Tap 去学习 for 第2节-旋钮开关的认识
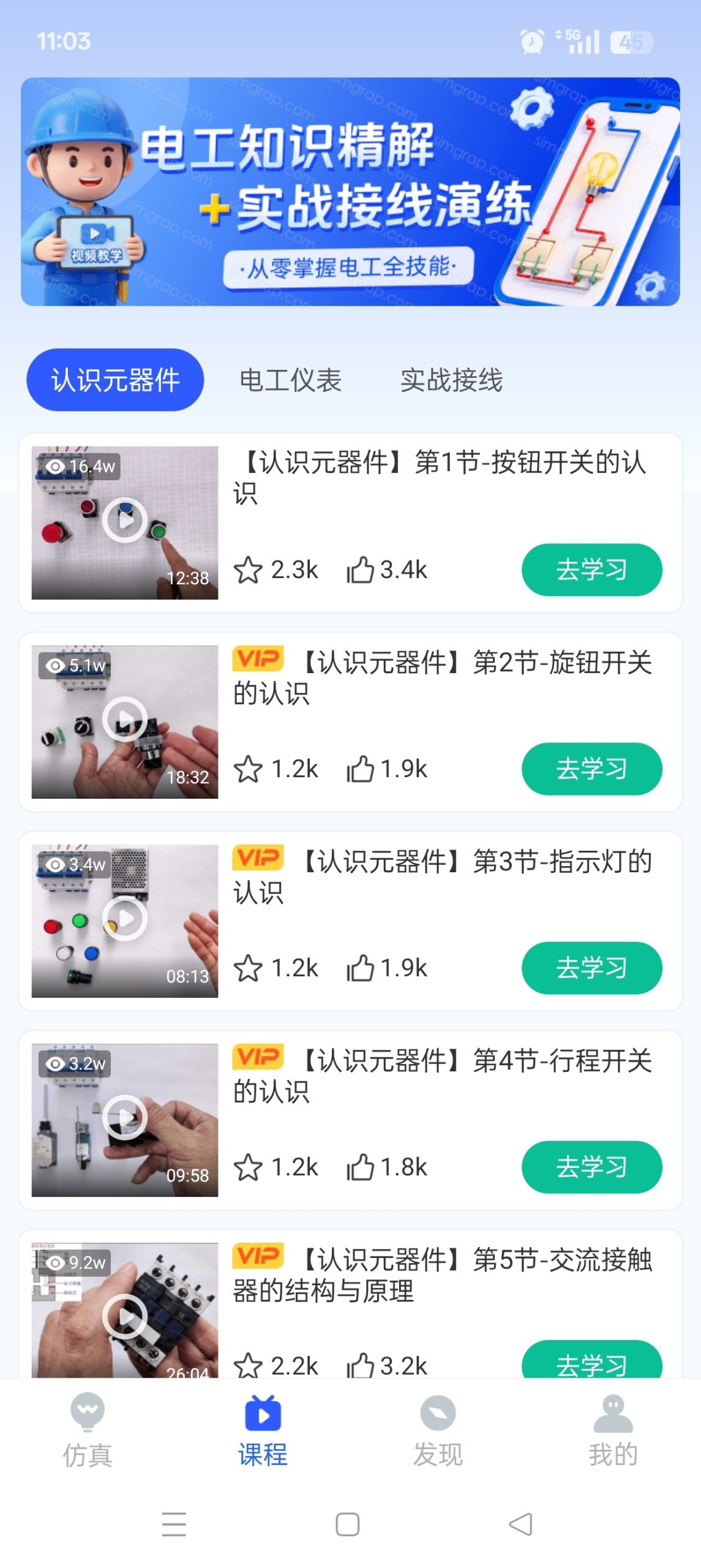 click(591, 769)
